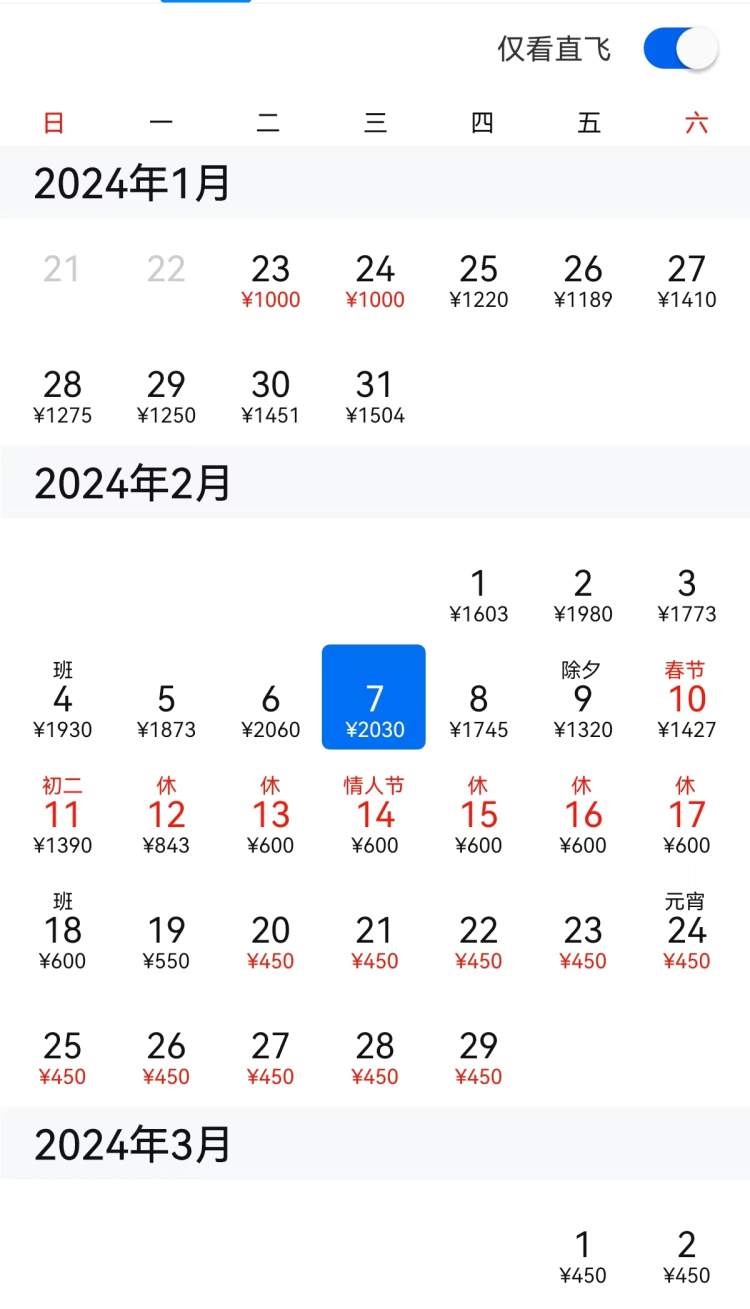Tap the selected date February 7
Viewport: 750px width, 1309px height.
[x=374, y=697]
